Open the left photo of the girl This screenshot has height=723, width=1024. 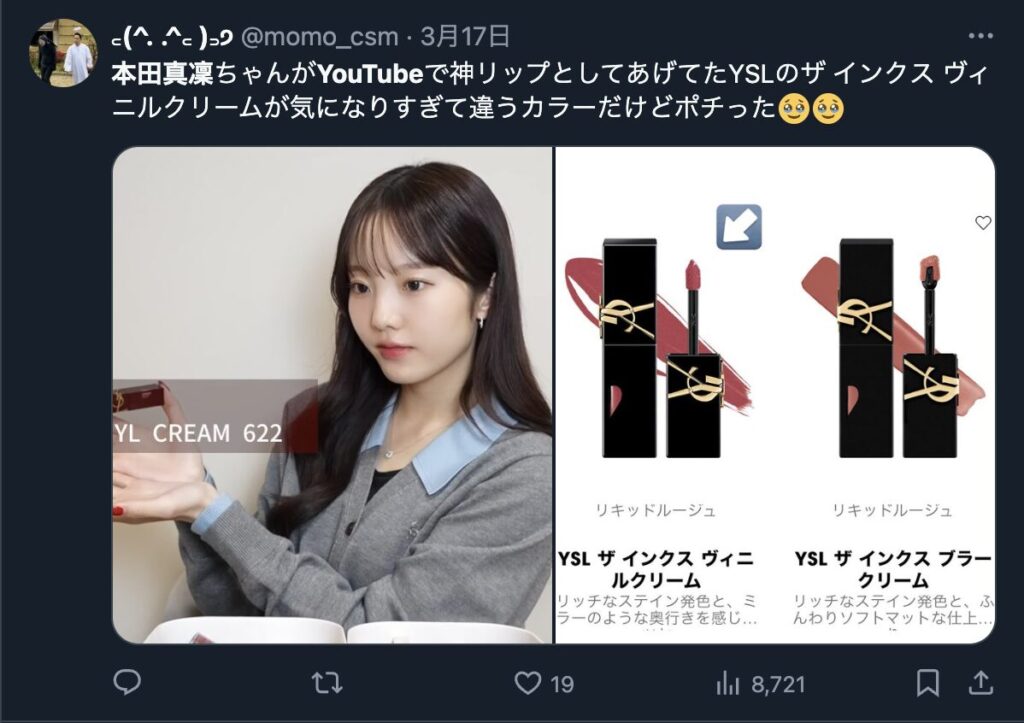(332, 395)
